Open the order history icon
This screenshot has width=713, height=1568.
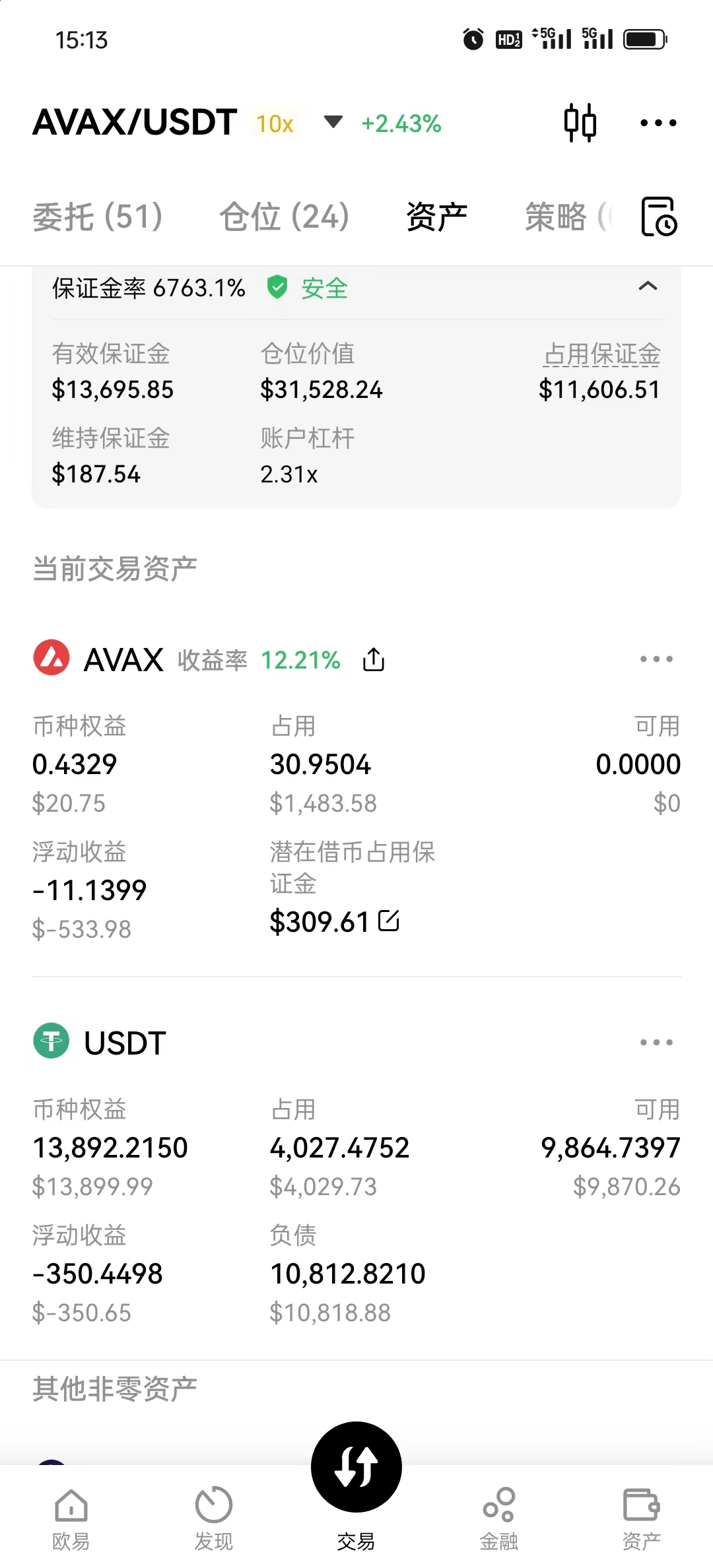click(x=659, y=216)
